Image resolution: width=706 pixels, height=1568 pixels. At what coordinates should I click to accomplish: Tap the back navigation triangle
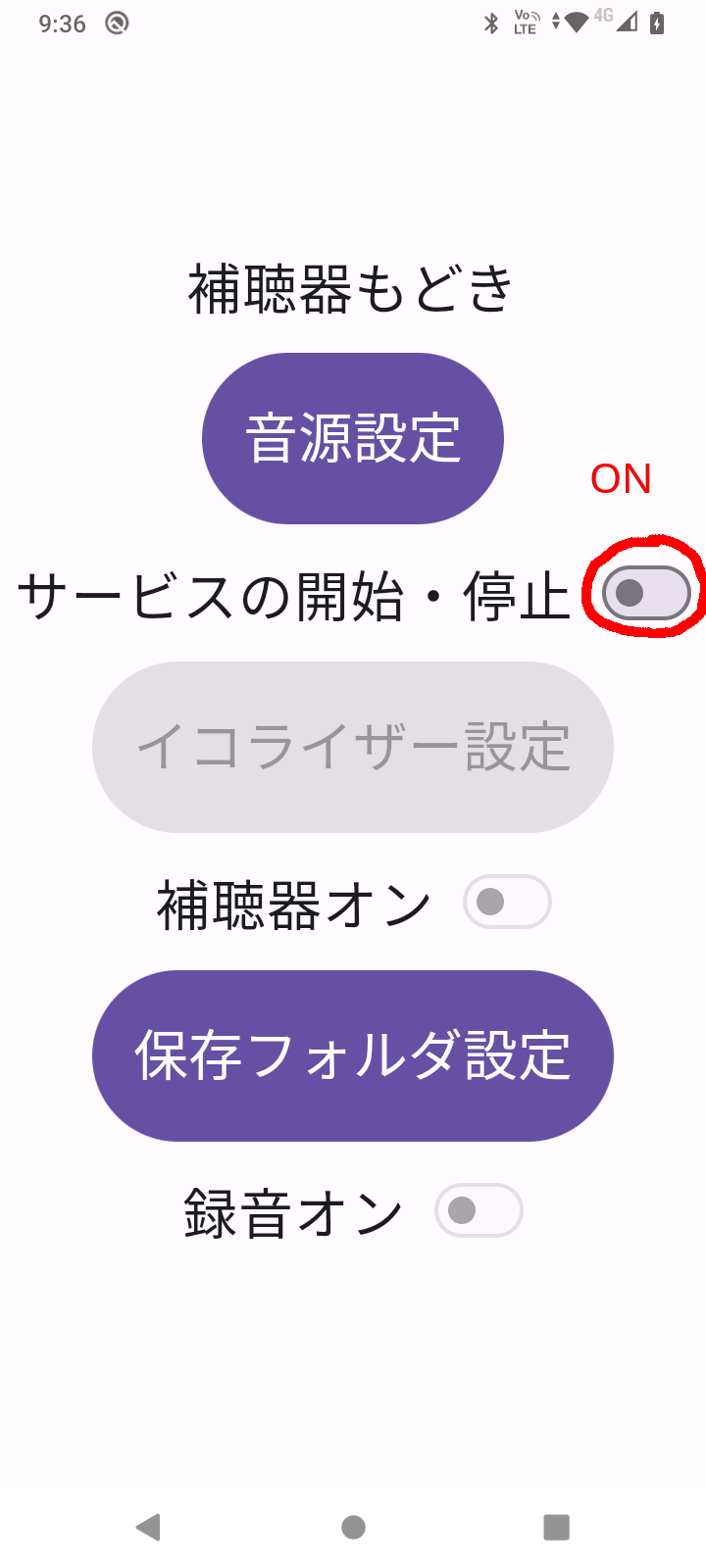pyautogui.click(x=148, y=1527)
